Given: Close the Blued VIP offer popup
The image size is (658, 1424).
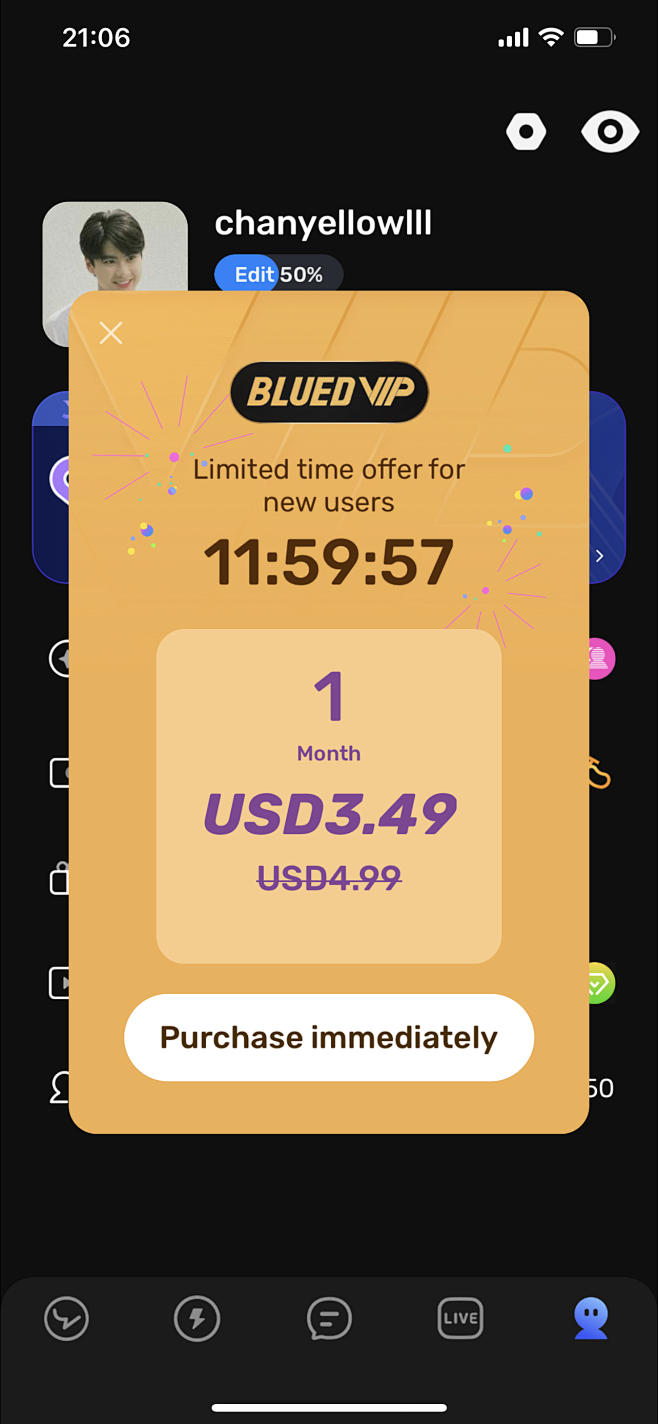Looking at the screenshot, I should click(111, 333).
